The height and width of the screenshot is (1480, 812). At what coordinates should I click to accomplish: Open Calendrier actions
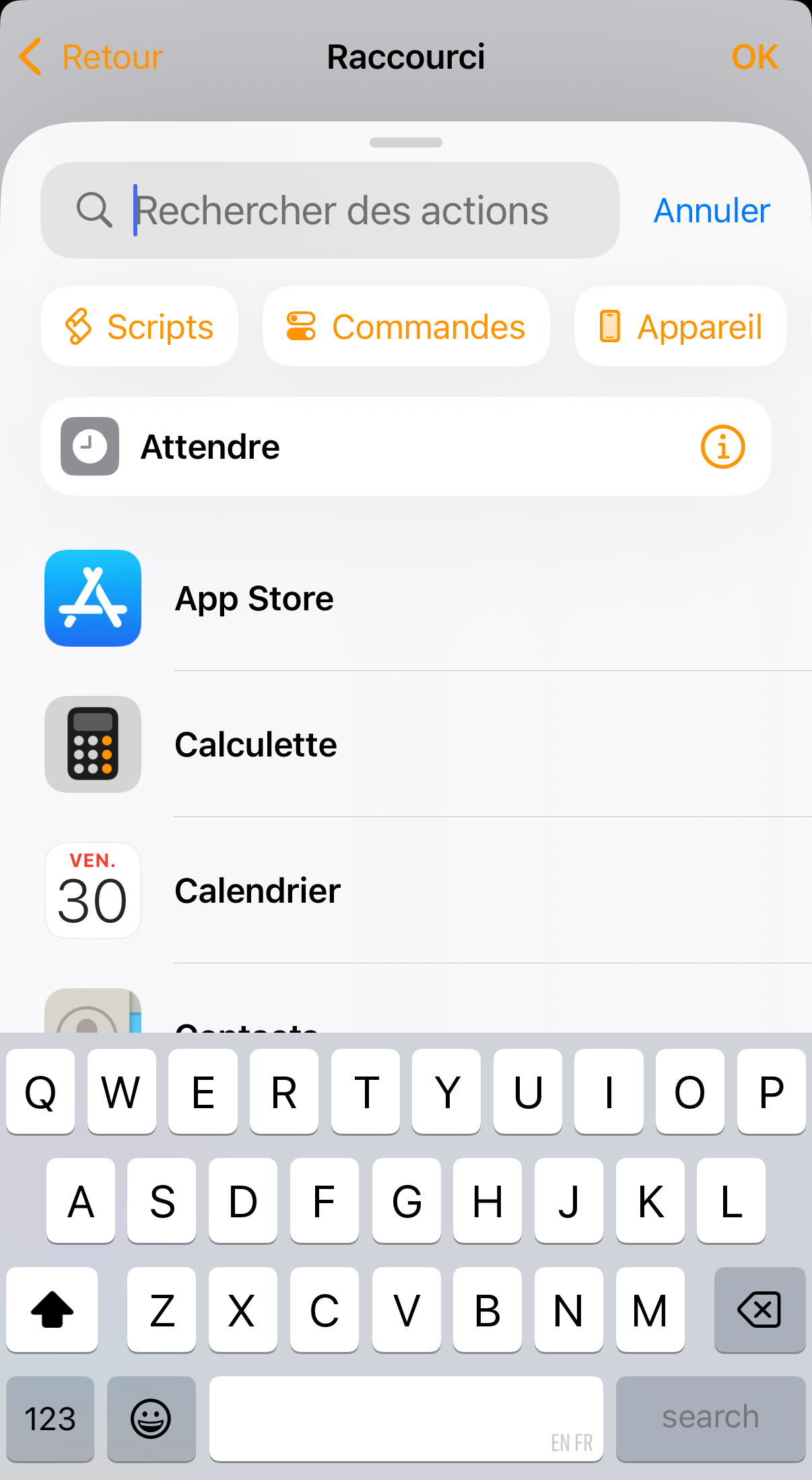[x=428, y=891]
